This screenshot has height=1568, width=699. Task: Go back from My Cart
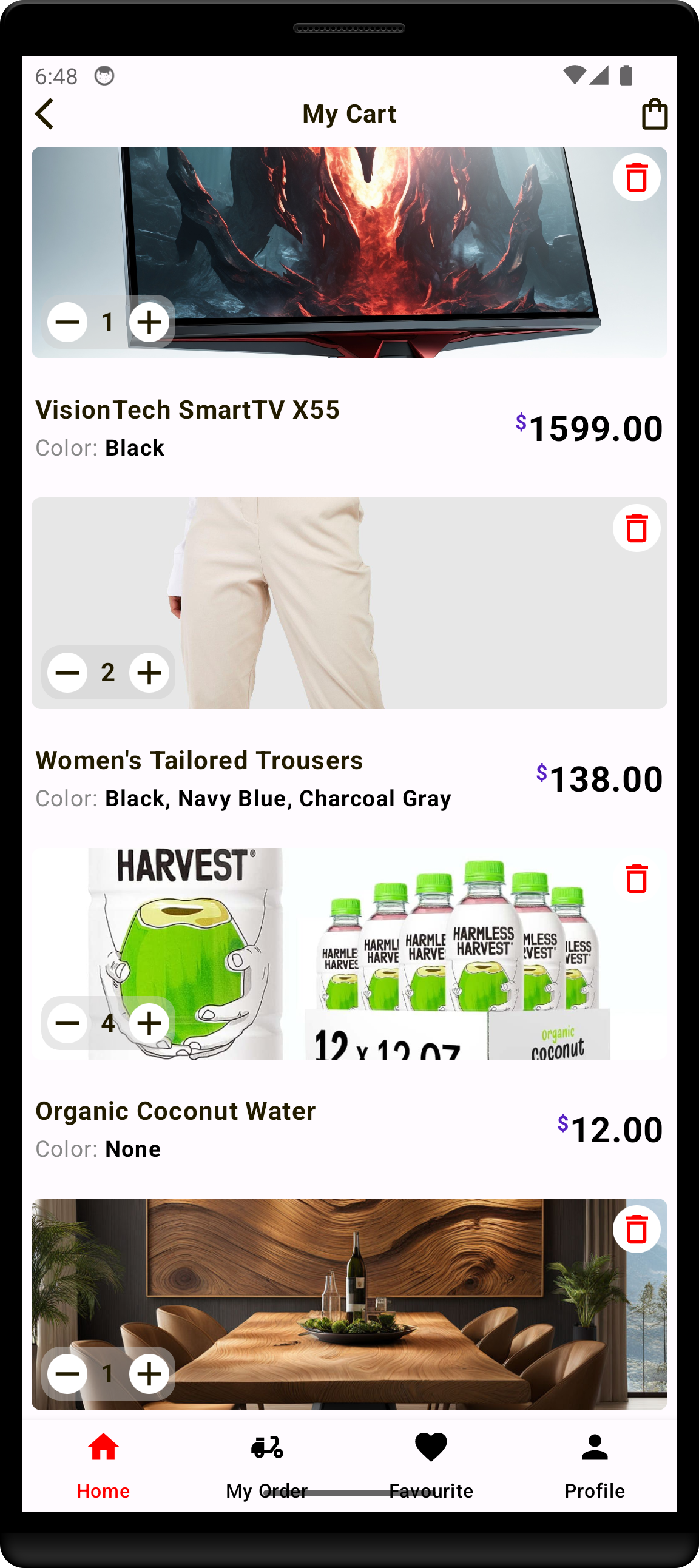tap(45, 114)
